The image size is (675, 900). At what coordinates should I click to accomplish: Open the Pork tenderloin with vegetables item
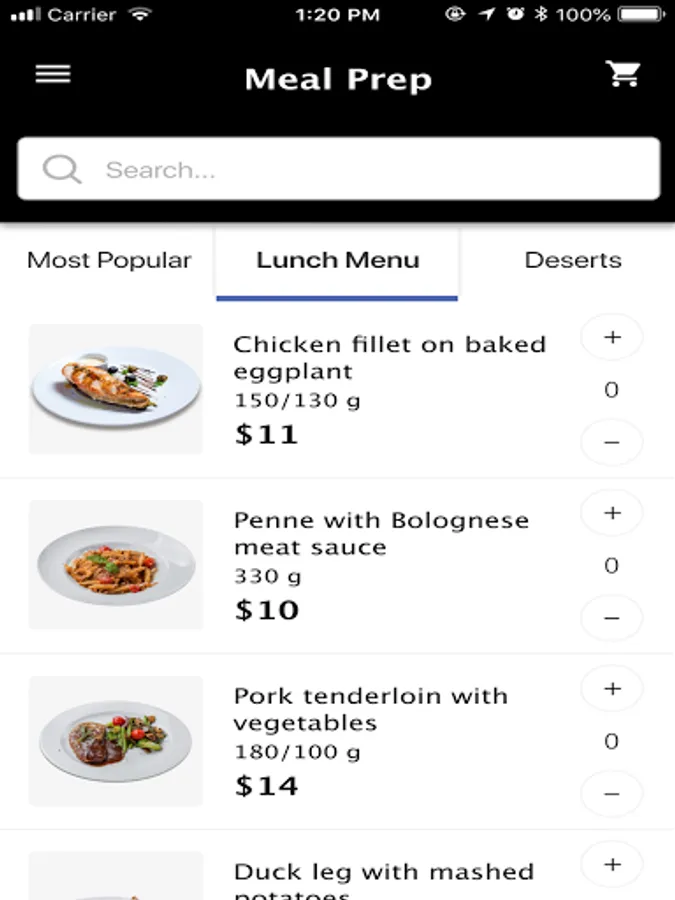[x=370, y=709]
